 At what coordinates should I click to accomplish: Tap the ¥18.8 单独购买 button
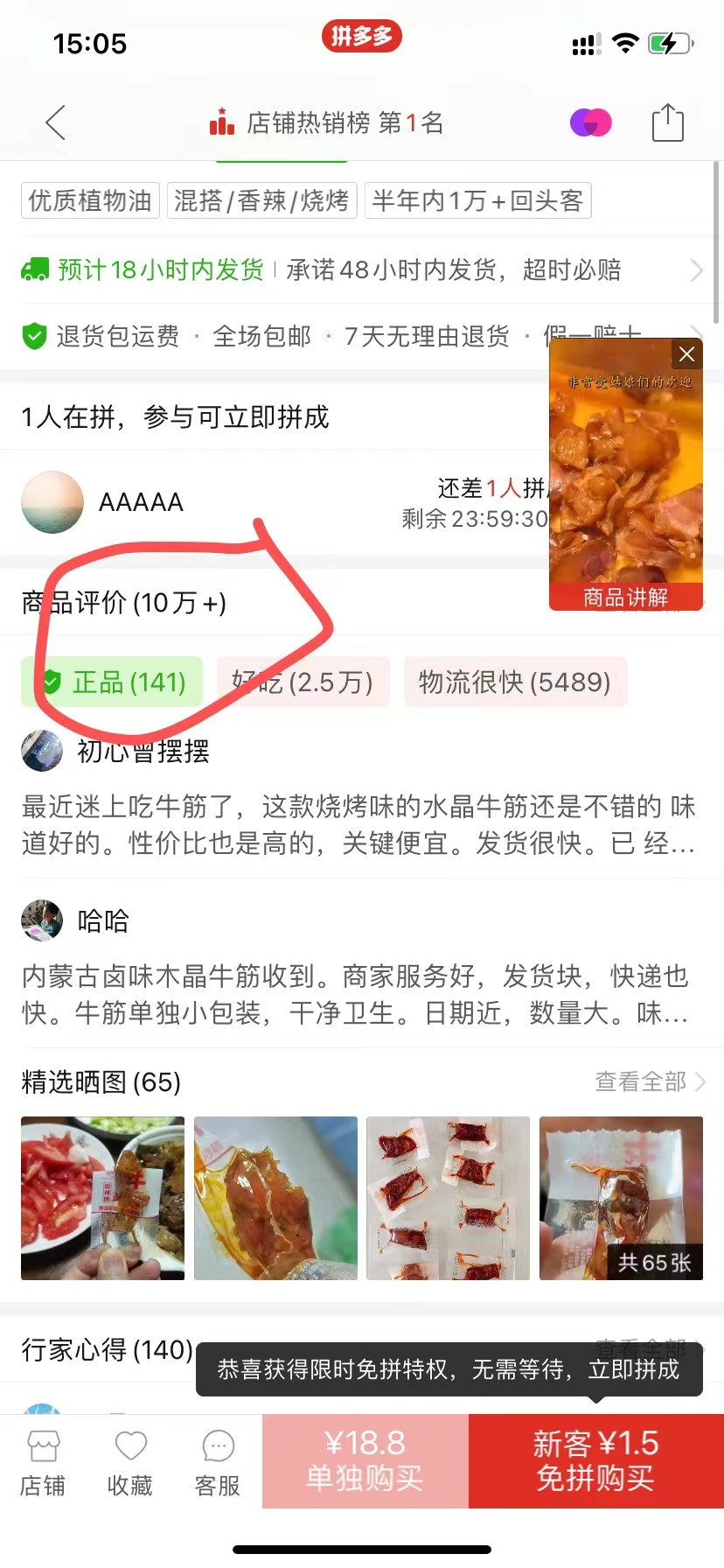(x=365, y=1460)
